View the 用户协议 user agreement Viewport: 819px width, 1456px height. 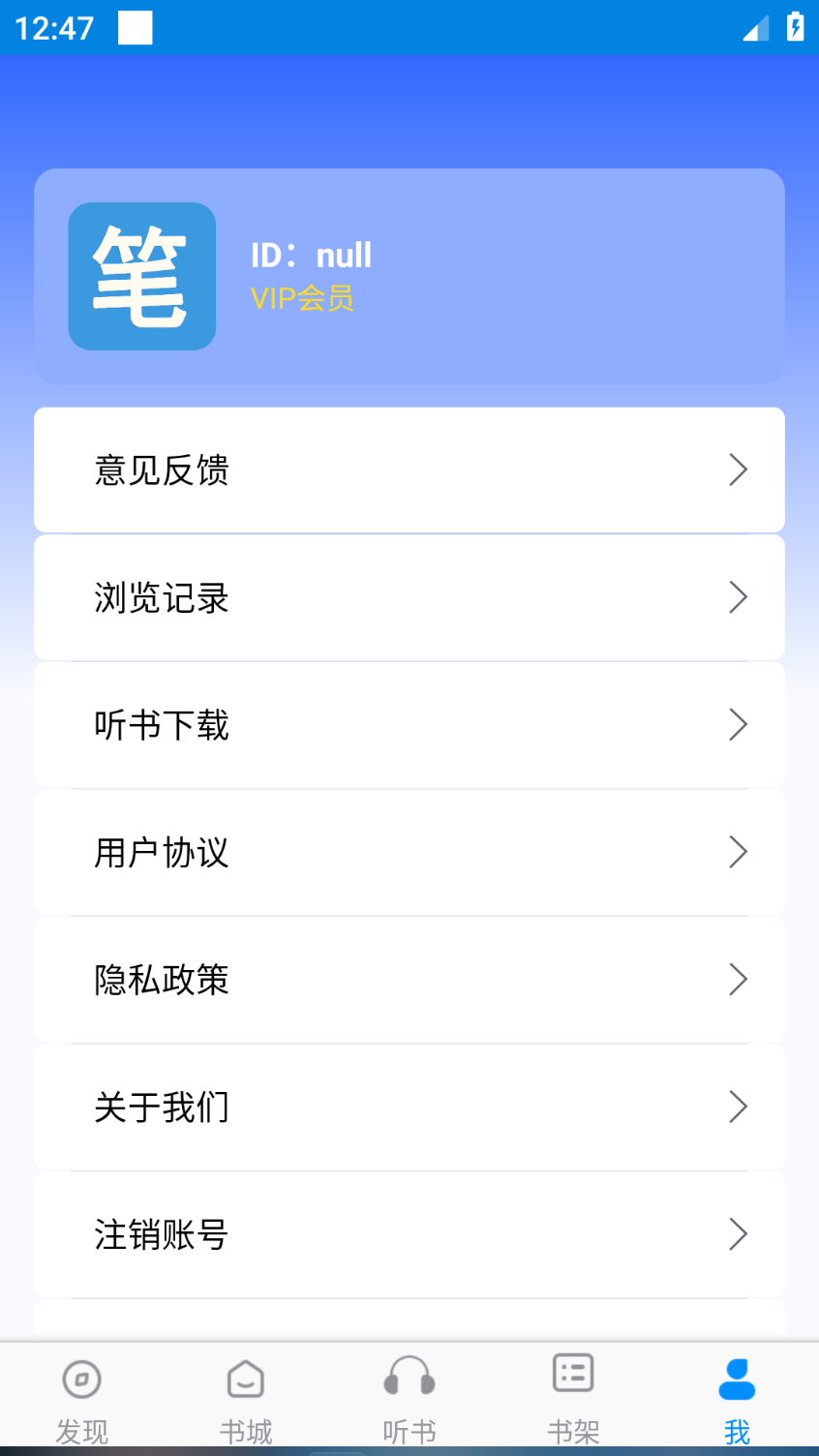click(x=409, y=852)
